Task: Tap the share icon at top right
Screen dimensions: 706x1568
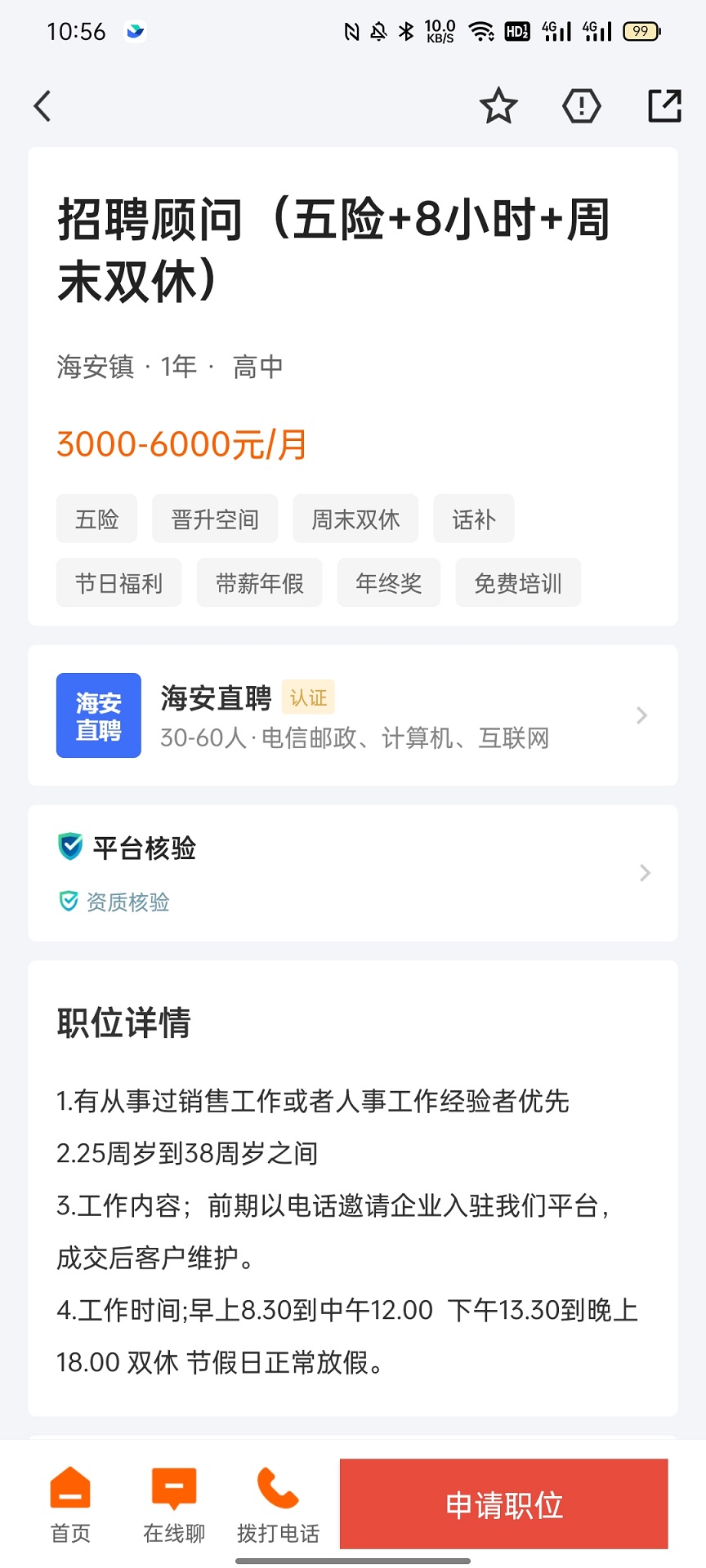Action: (x=664, y=106)
